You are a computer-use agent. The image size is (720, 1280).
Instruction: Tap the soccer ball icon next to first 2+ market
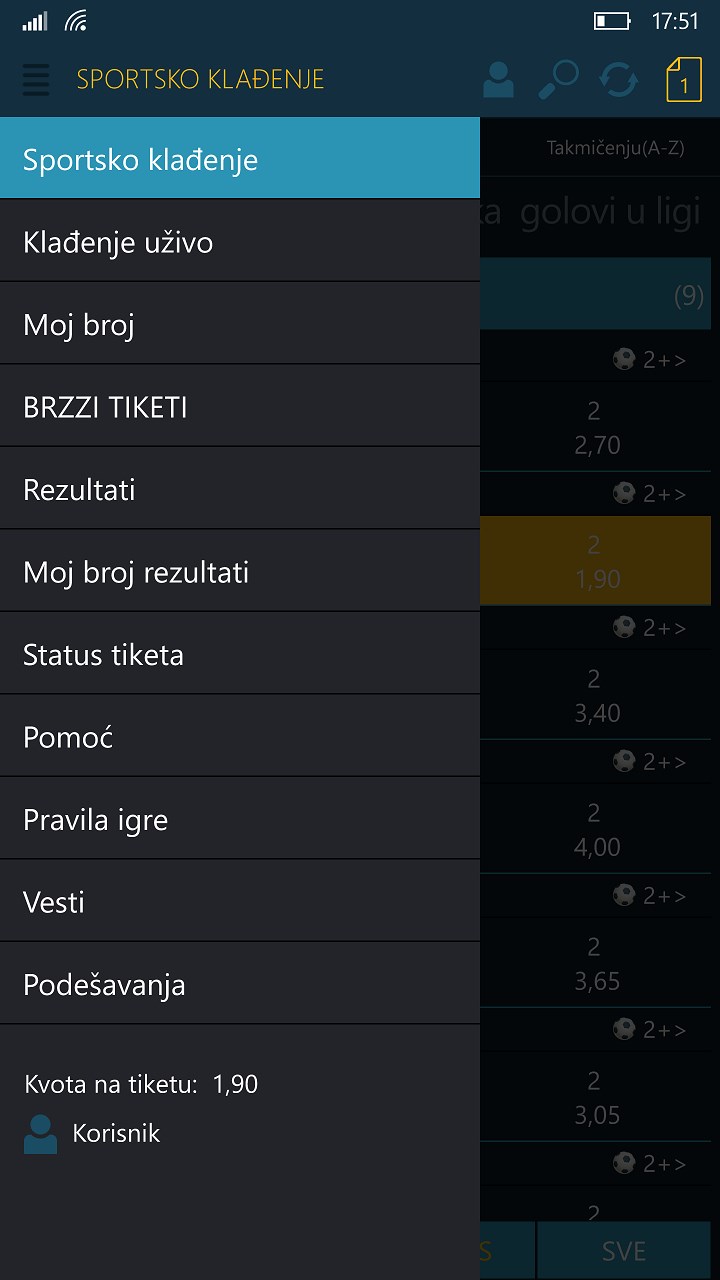(x=622, y=358)
